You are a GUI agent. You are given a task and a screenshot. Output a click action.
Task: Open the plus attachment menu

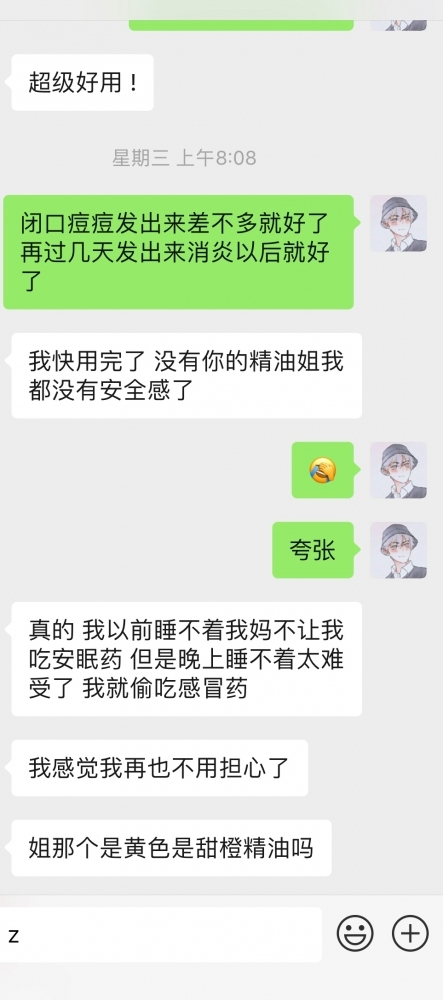pos(410,934)
